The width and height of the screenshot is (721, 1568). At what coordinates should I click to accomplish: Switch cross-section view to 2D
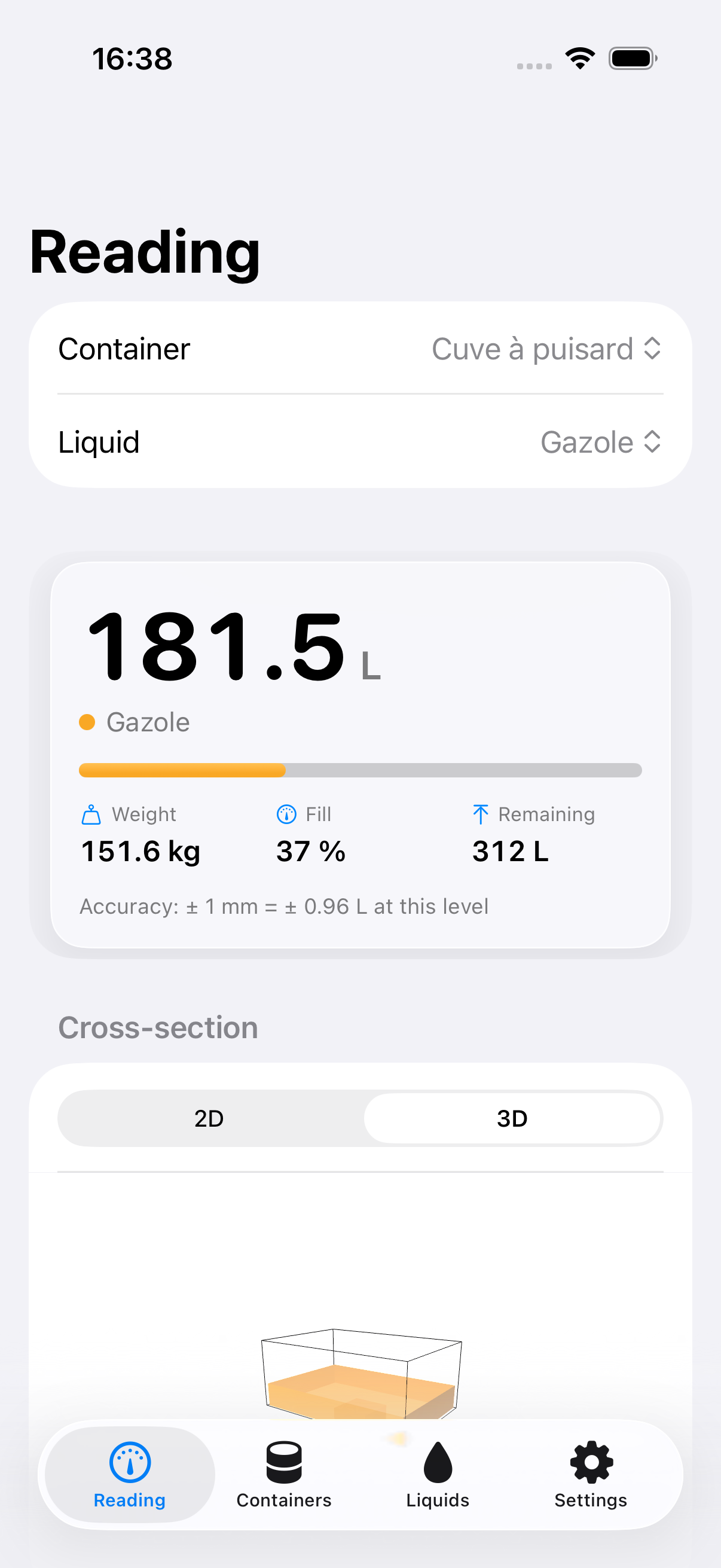pos(209,1118)
